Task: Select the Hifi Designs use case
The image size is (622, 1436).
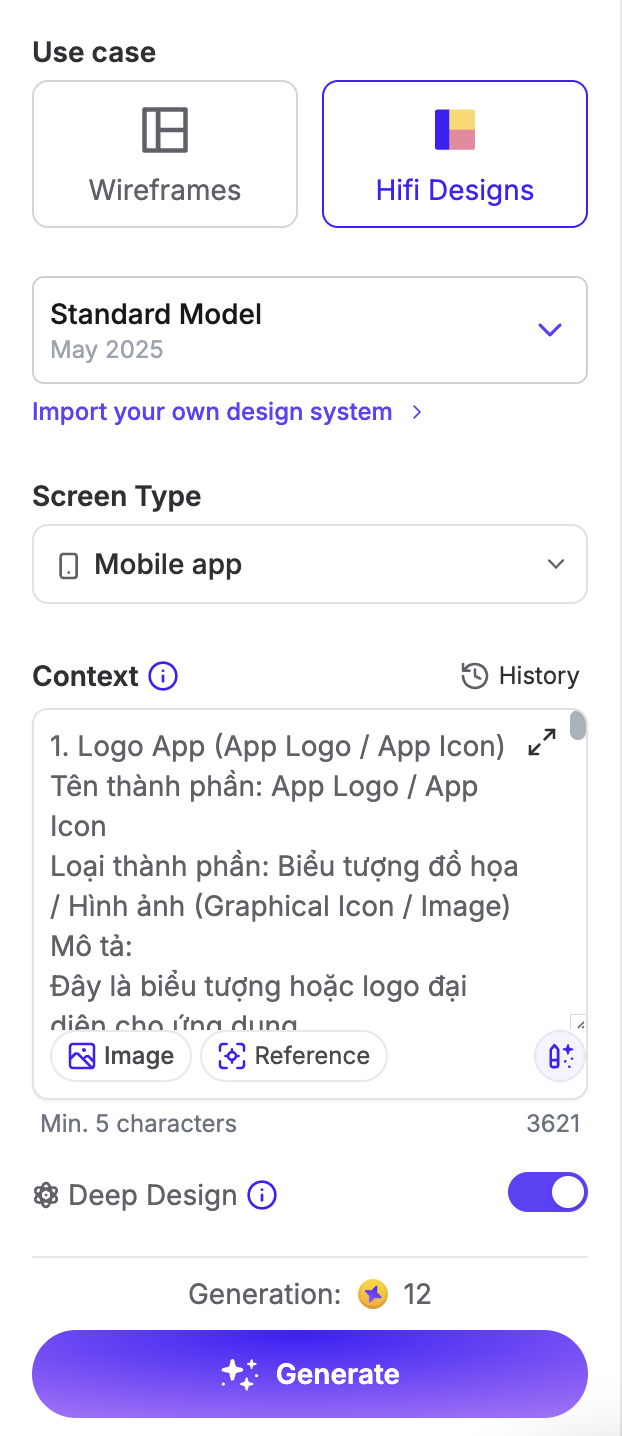Action: [455, 154]
